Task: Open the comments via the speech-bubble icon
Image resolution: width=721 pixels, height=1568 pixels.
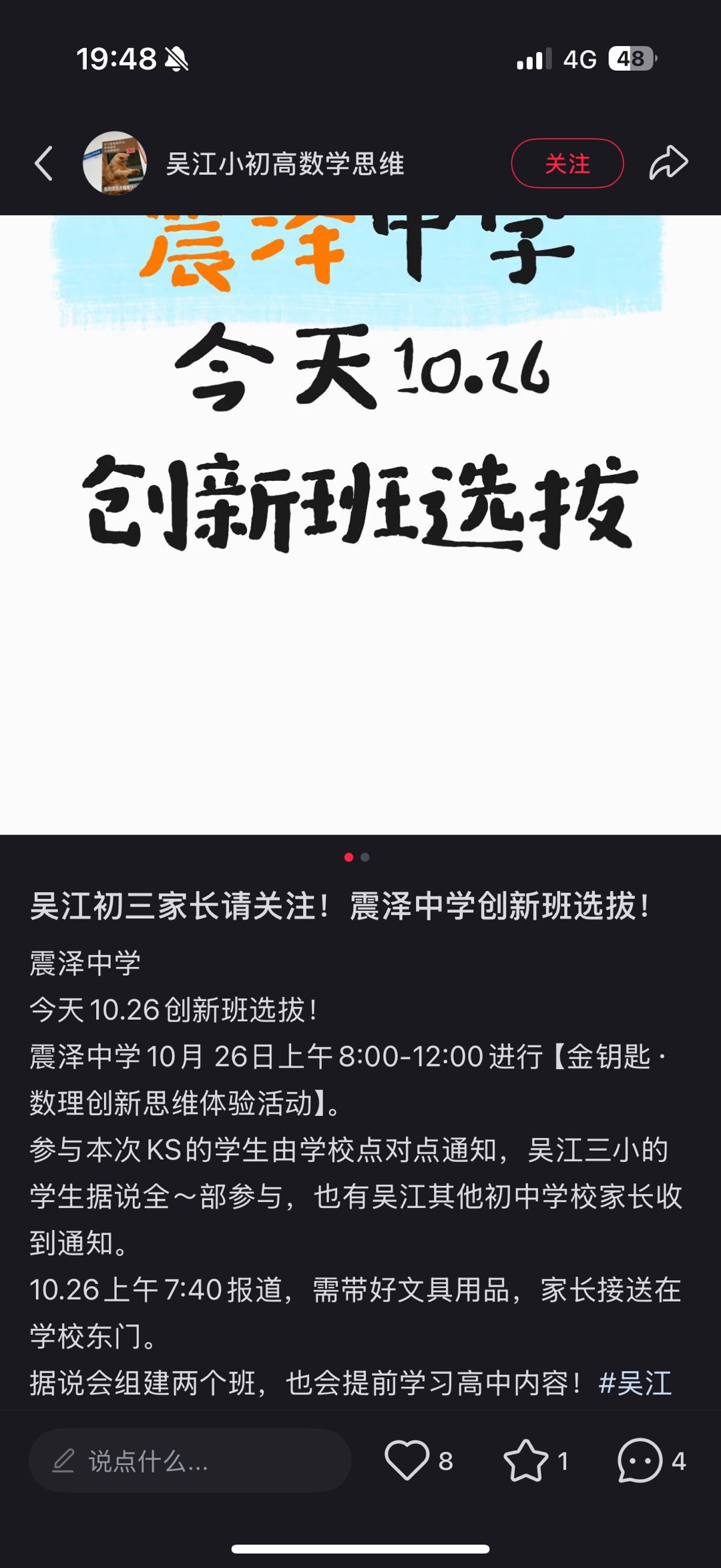Action: pyautogui.click(x=640, y=1460)
